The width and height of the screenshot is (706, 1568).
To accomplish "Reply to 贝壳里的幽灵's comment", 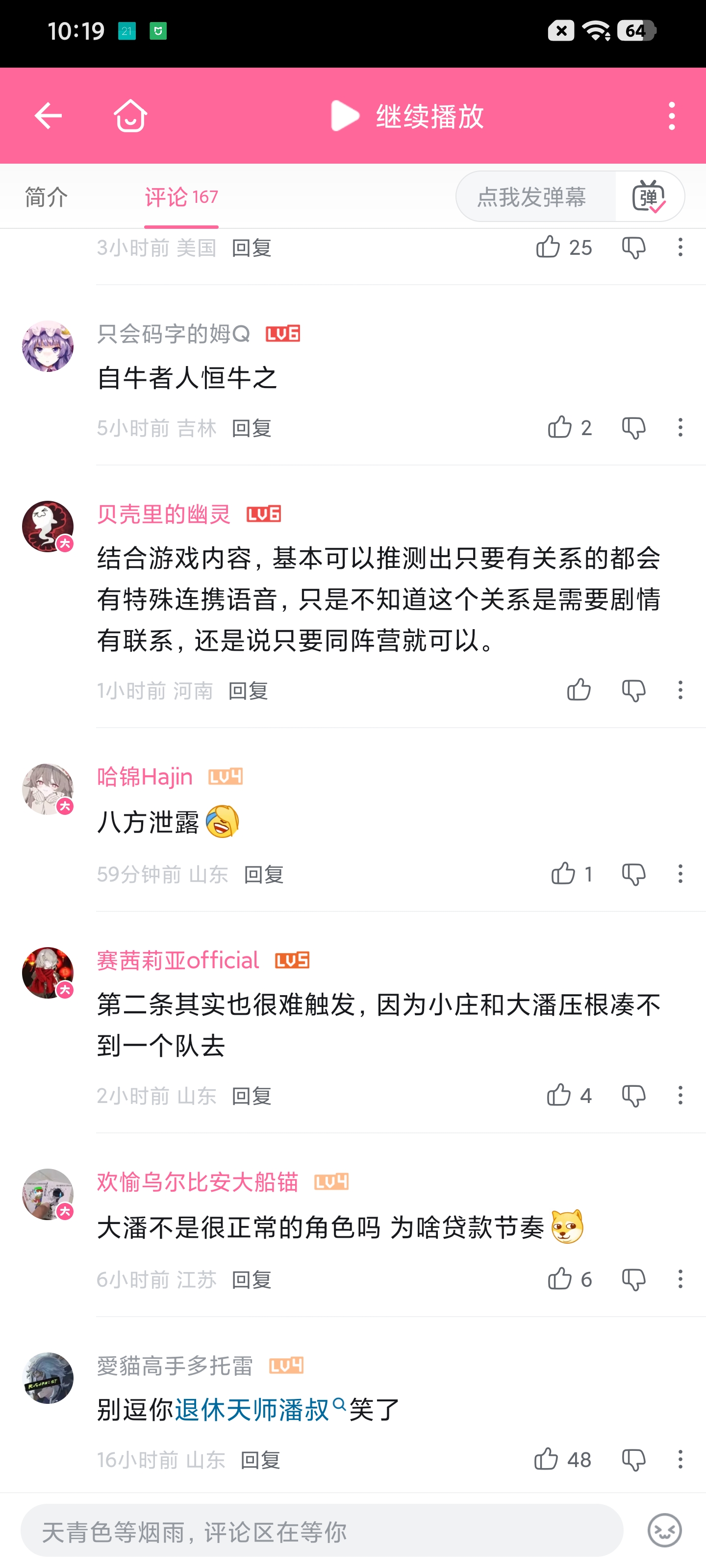I will pyautogui.click(x=248, y=691).
